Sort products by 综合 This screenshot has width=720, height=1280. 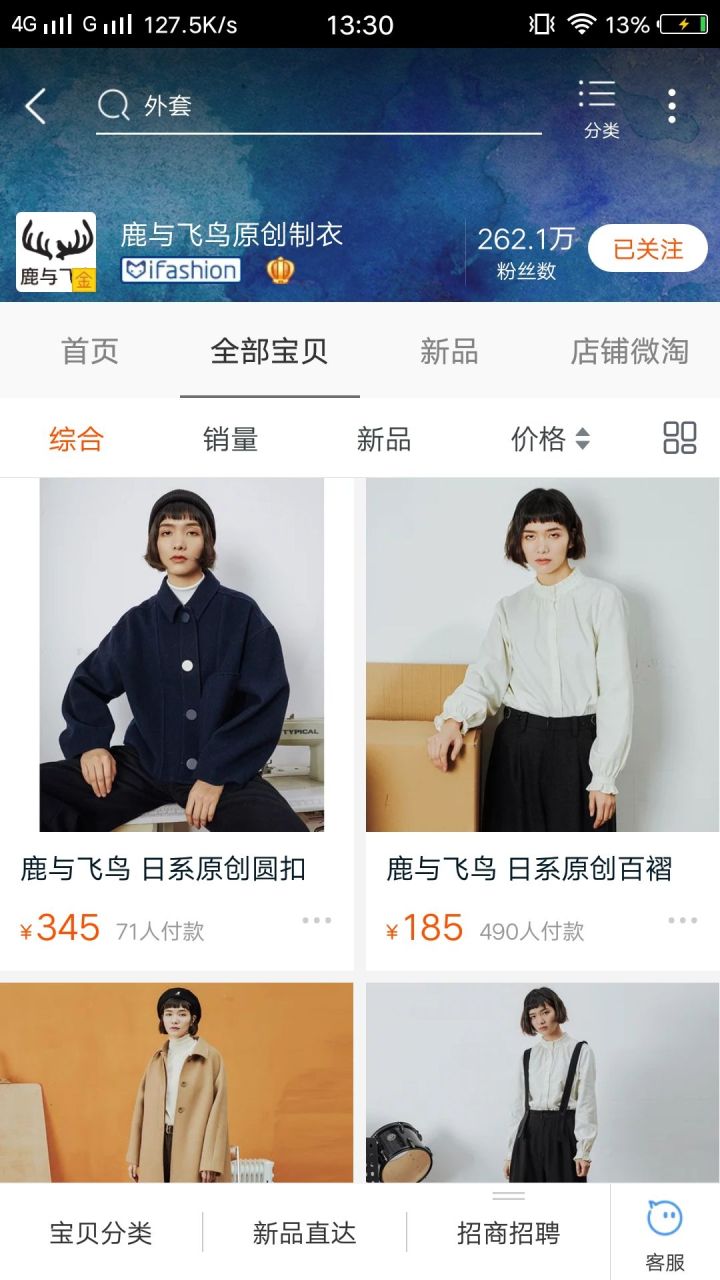[76, 439]
